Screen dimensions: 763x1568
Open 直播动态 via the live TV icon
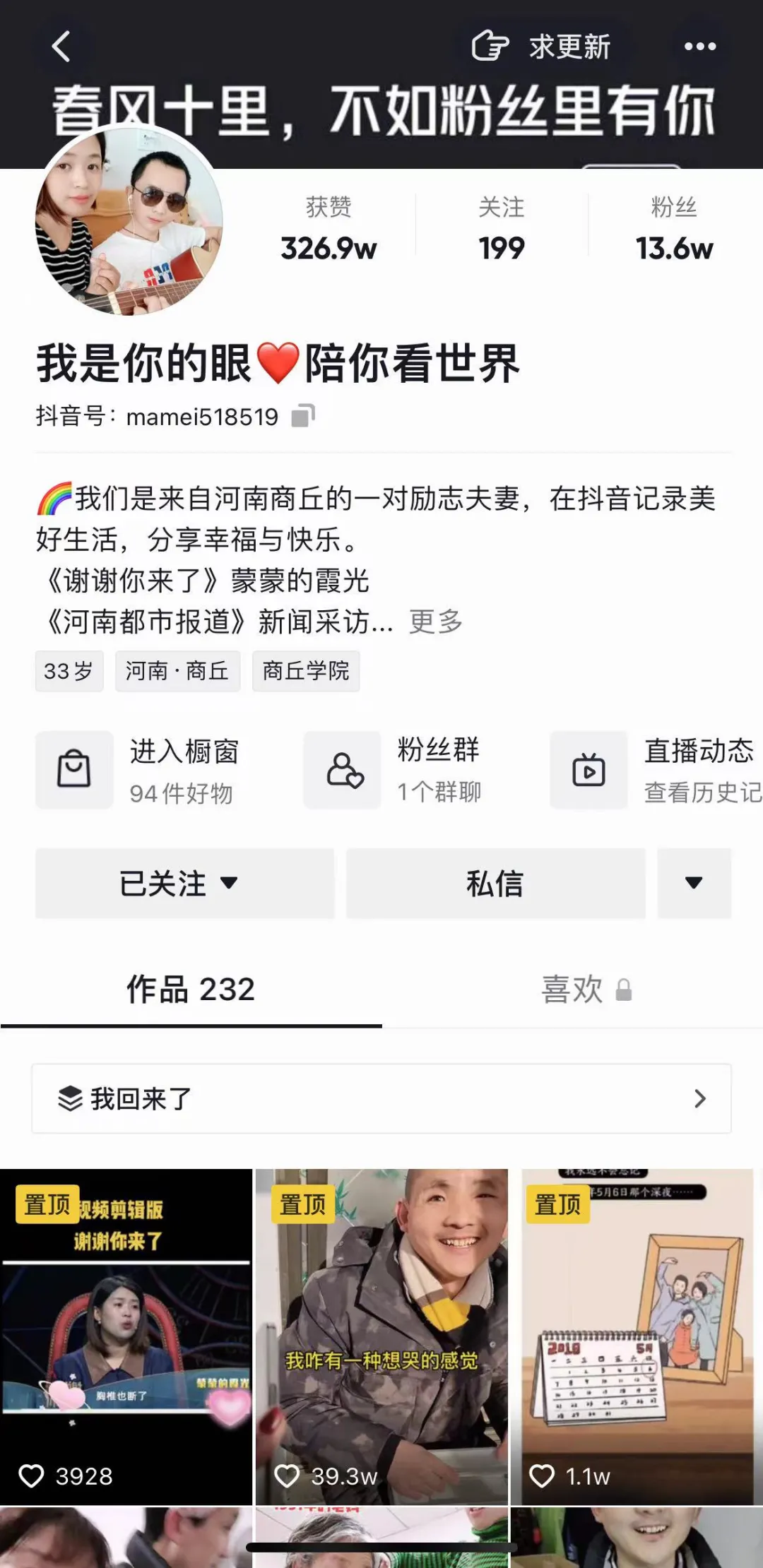point(588,769)
